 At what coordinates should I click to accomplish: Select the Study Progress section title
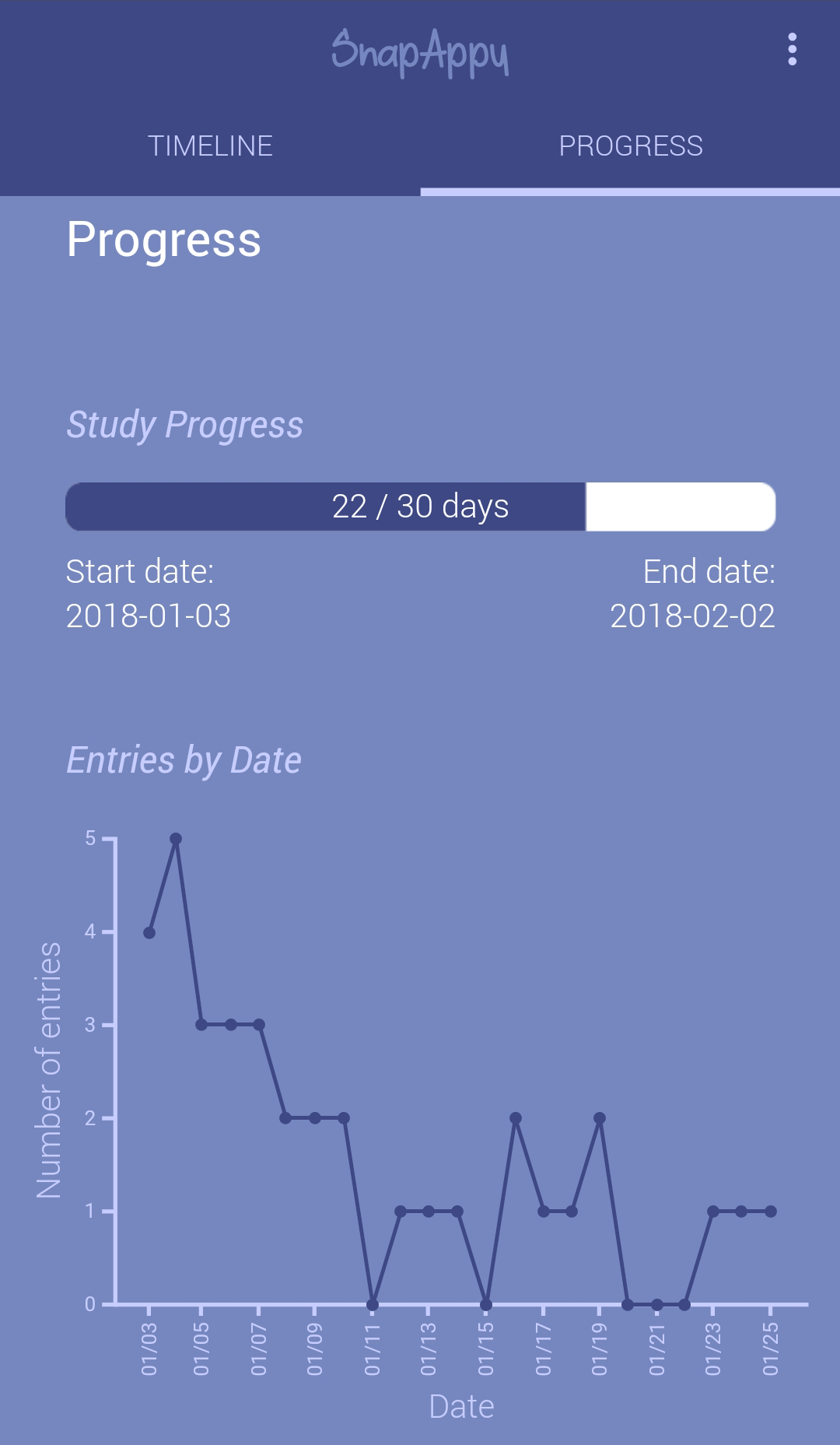184,425
